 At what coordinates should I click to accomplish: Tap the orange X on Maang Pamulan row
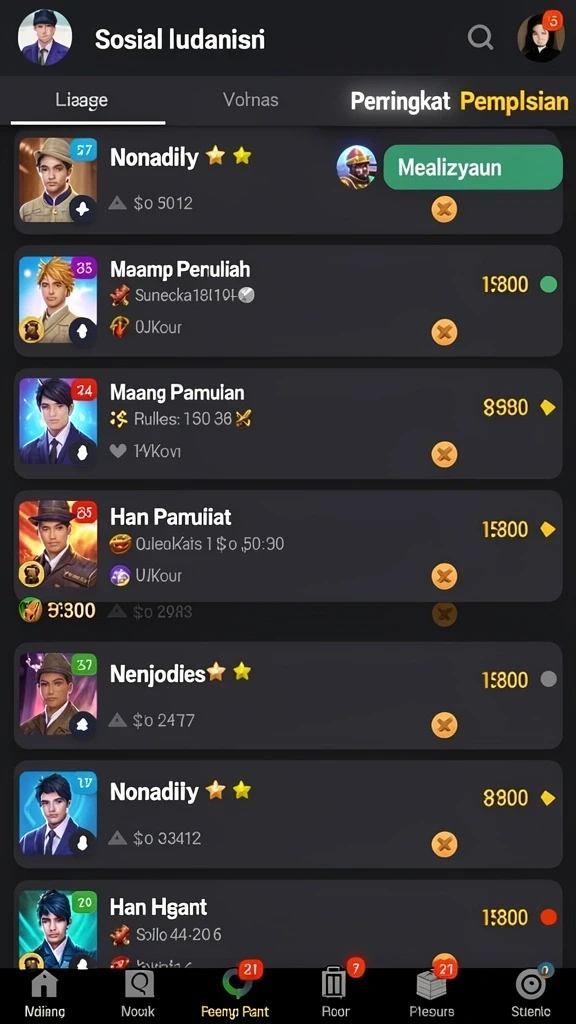444,455
